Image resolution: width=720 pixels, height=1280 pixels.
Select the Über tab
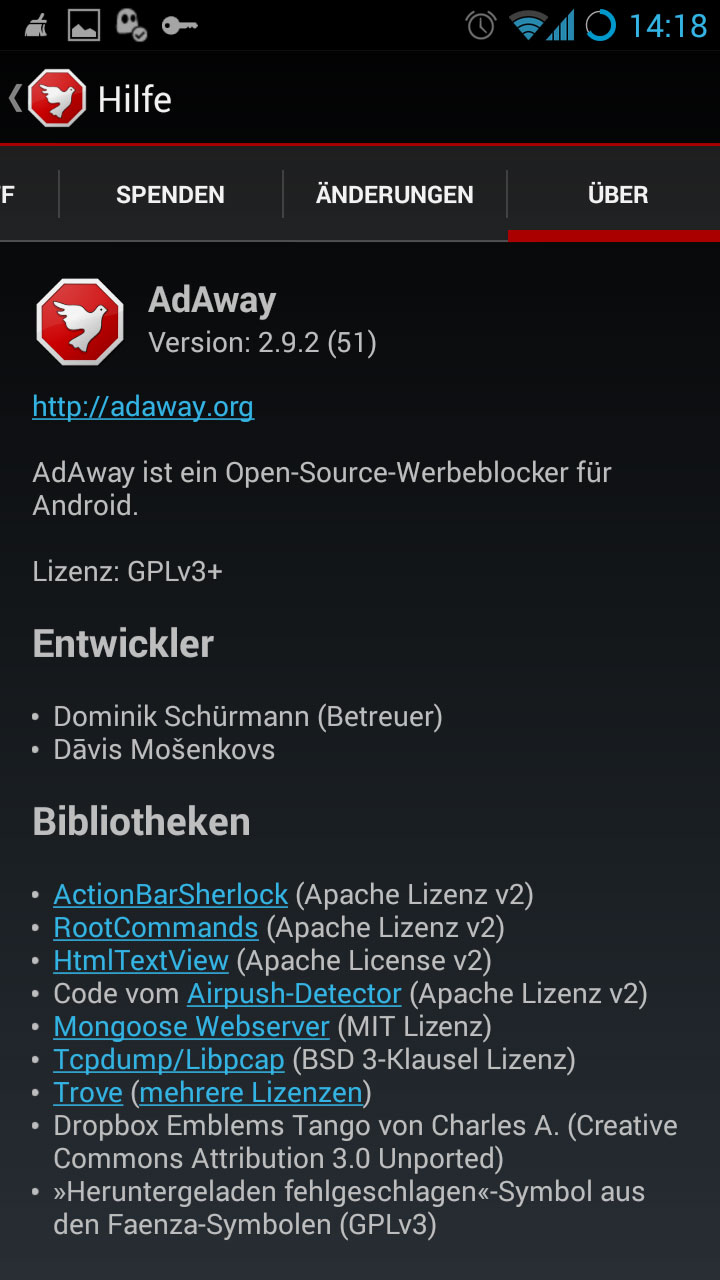pyautogui.click(x=617, y=194)
